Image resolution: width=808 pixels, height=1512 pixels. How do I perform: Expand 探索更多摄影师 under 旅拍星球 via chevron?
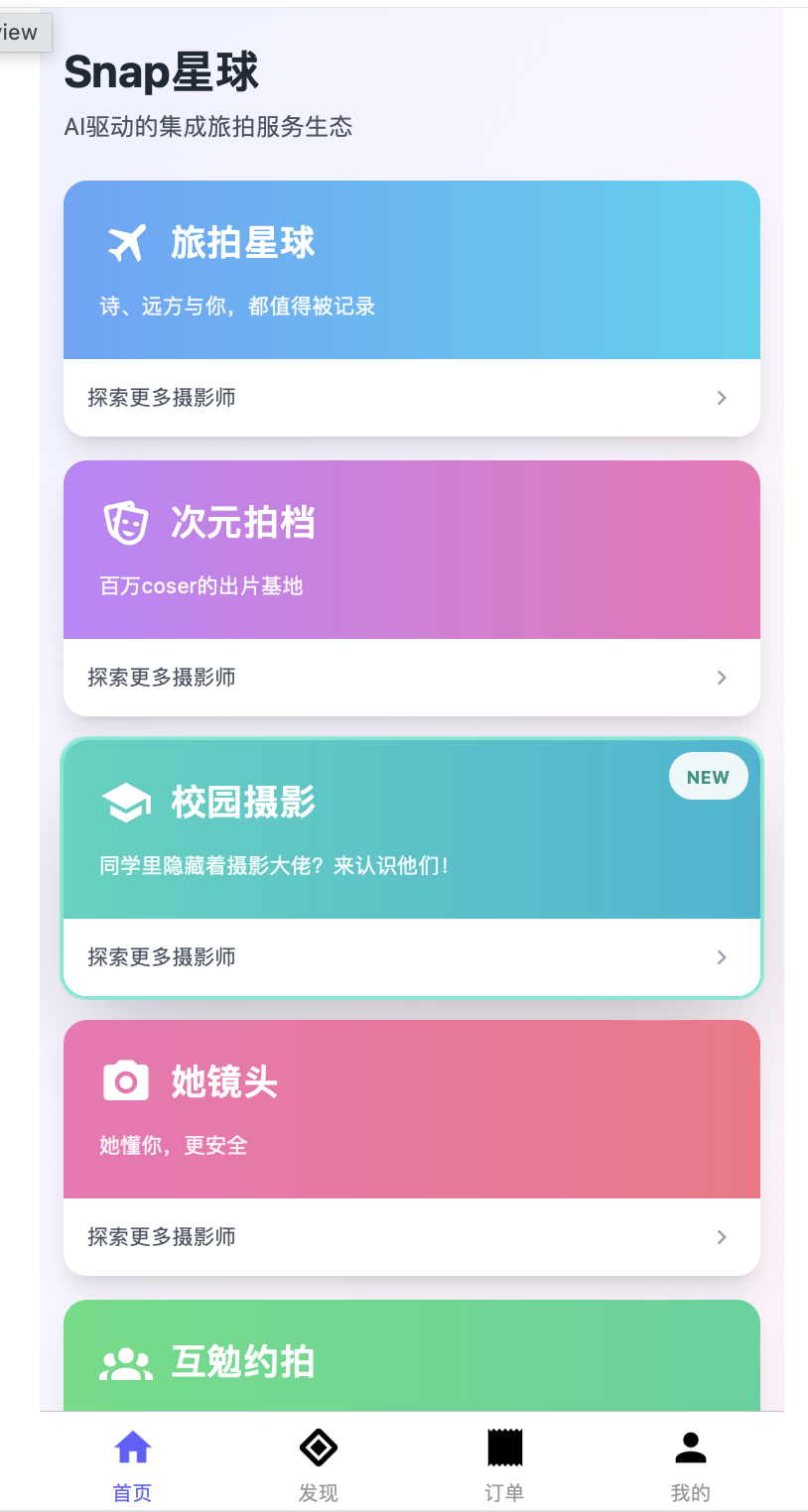tap(722, 398)
